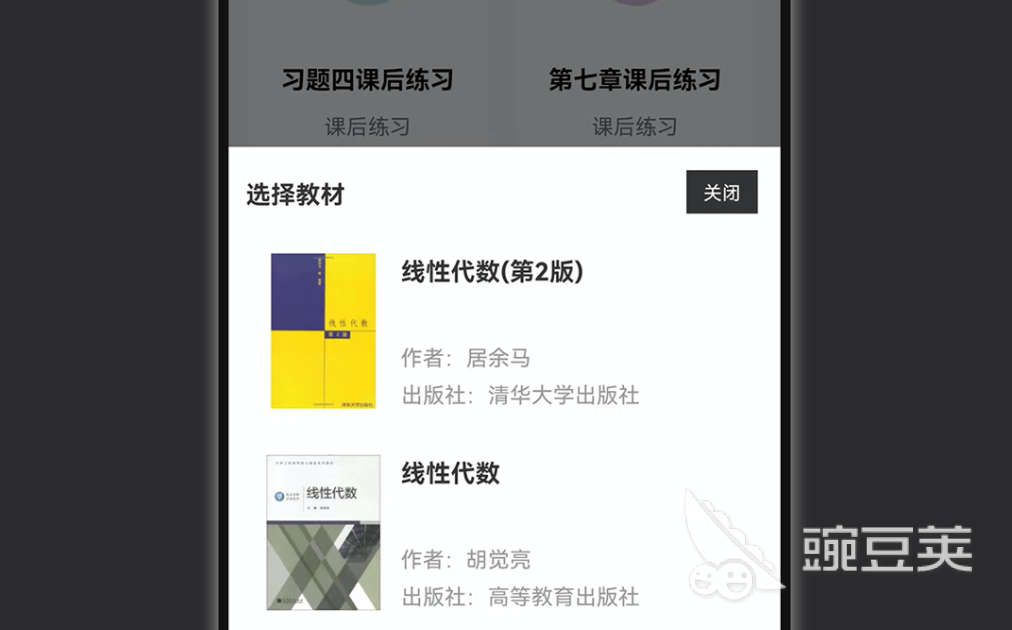
Task: Choose 线性代数 by 胡觉亮
Action: [x=451, y=474]
